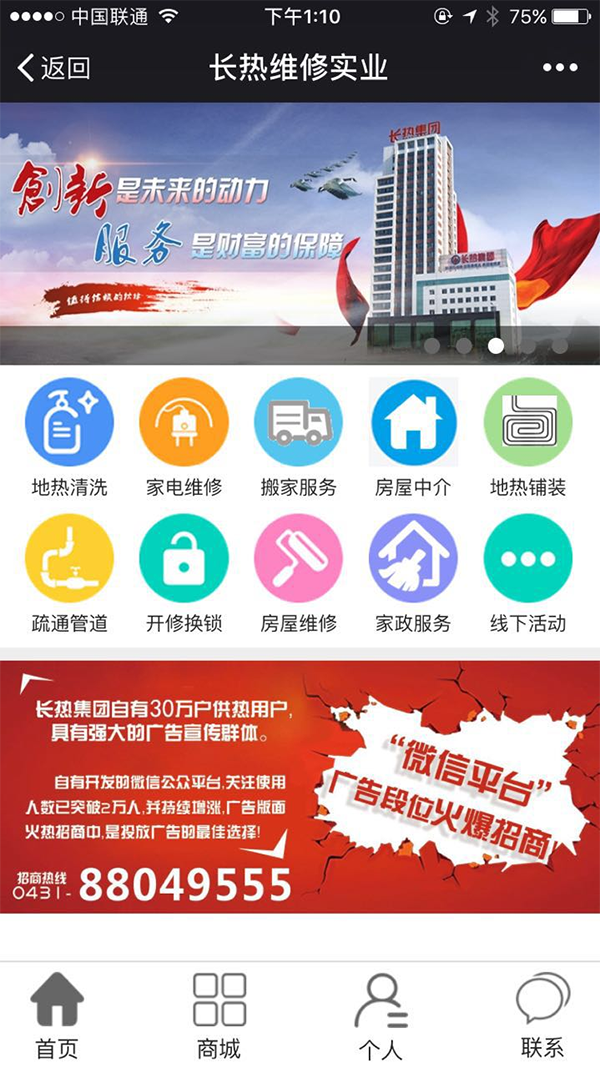The image size is (600, 1068).
Task: Open the 微信平台 advertising banner
Action: pyautogui.click(x=300, y=786)
